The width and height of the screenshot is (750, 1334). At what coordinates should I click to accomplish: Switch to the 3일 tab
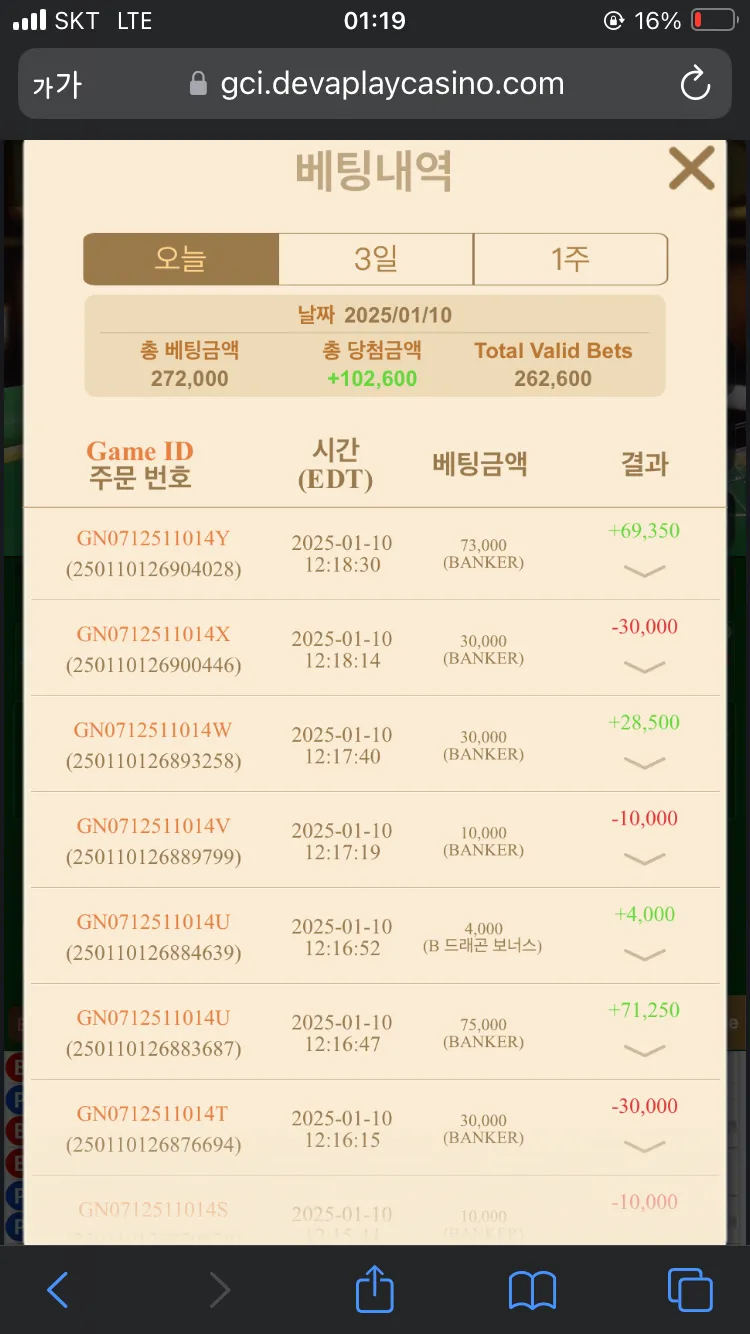click(376, 260)
